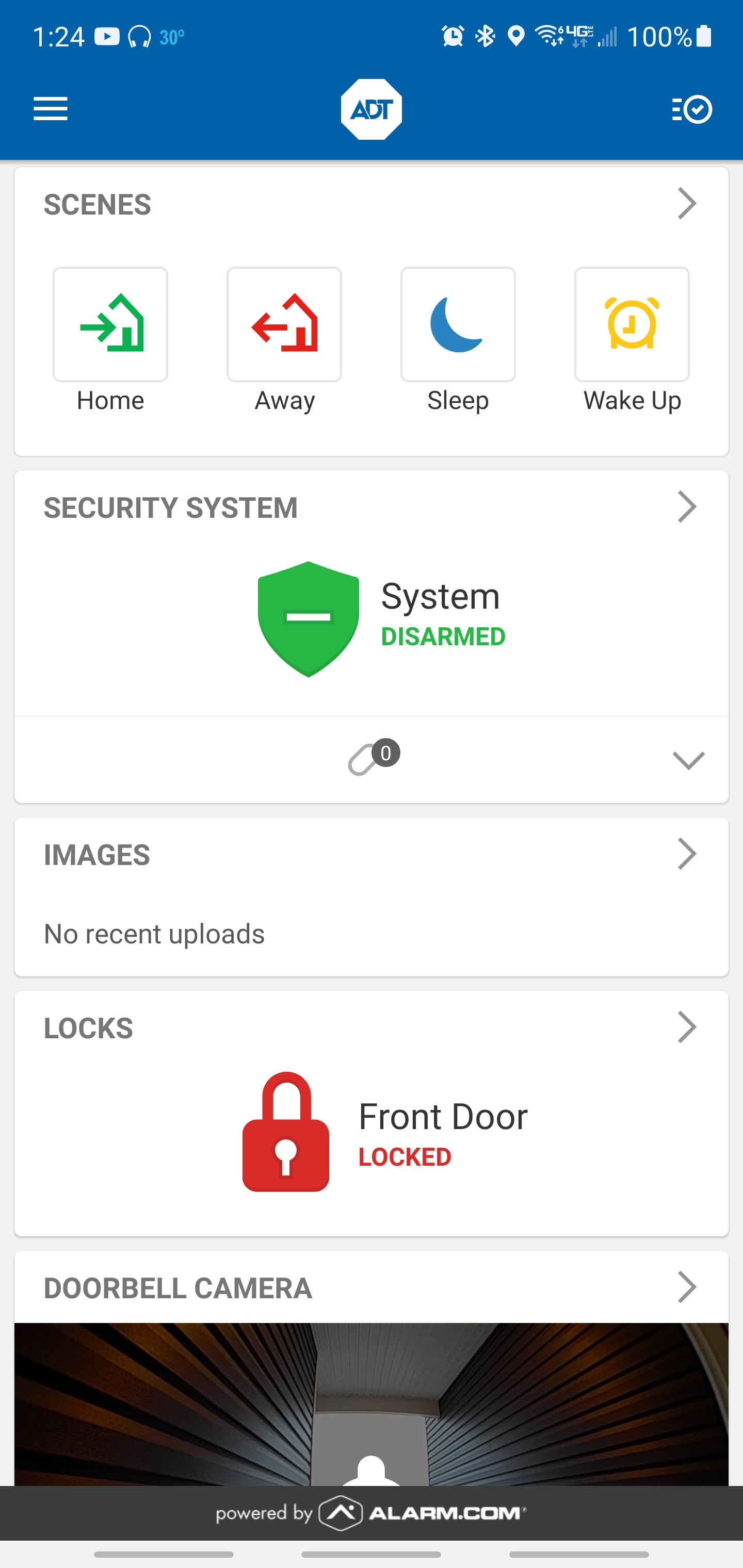Tap the Front Door lock icon
743x1568 pixels.
coord(286,1132)
